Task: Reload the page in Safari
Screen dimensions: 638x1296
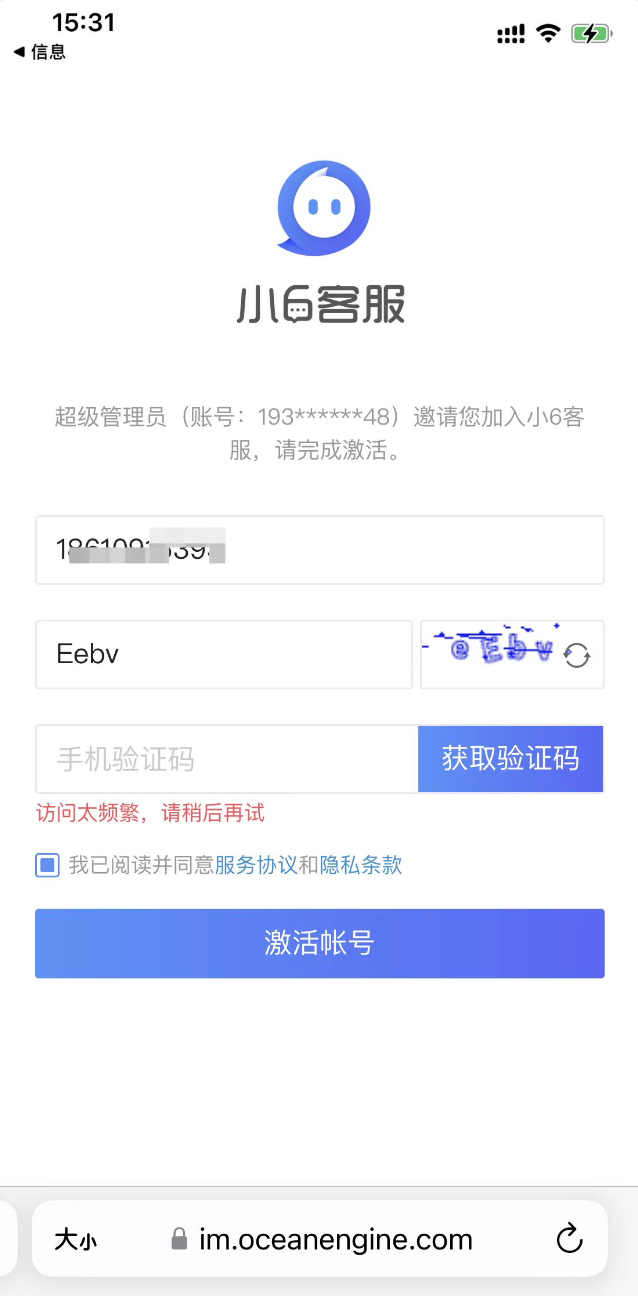Action: click(569, 1240)
